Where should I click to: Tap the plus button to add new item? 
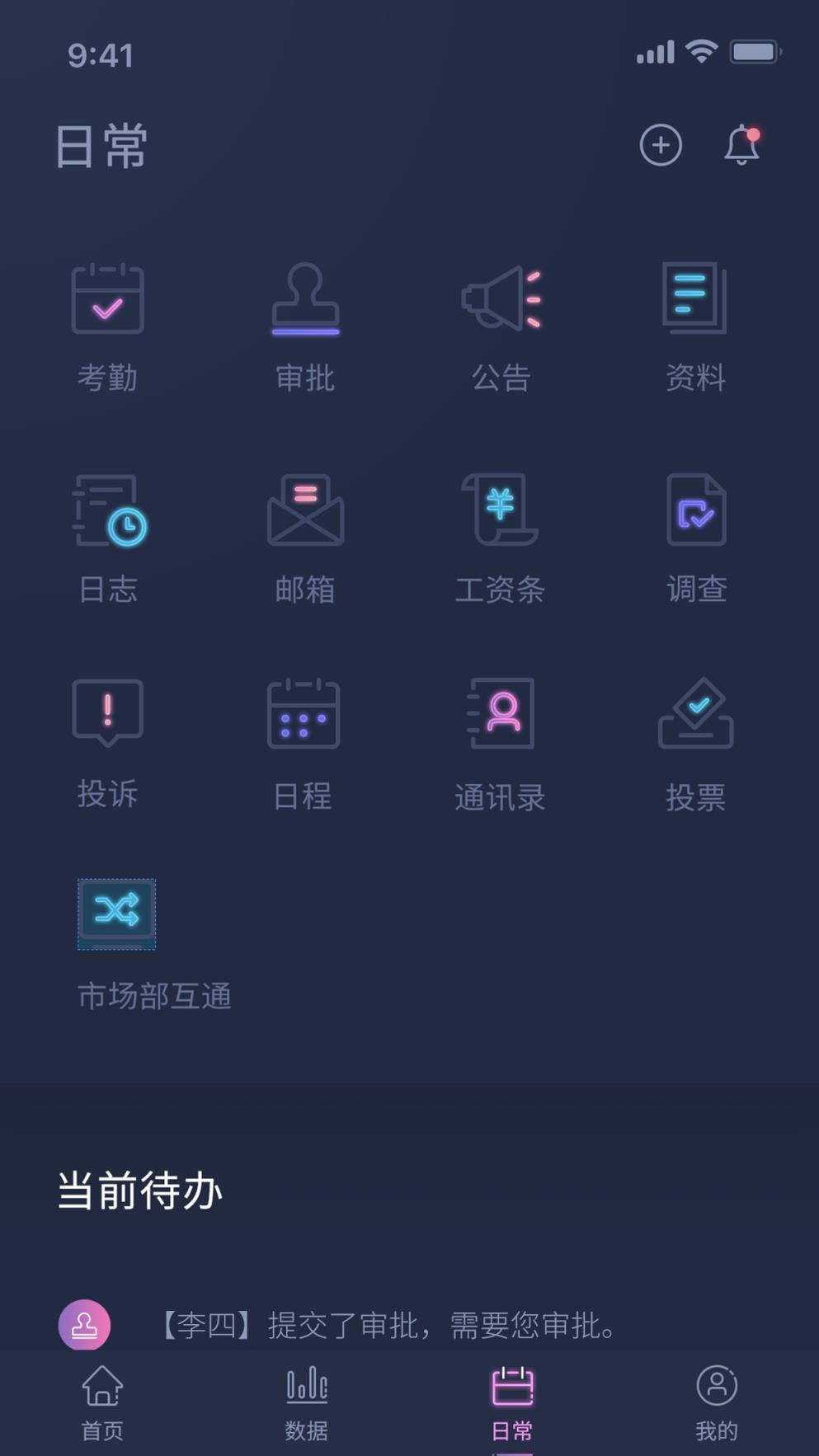660,145
